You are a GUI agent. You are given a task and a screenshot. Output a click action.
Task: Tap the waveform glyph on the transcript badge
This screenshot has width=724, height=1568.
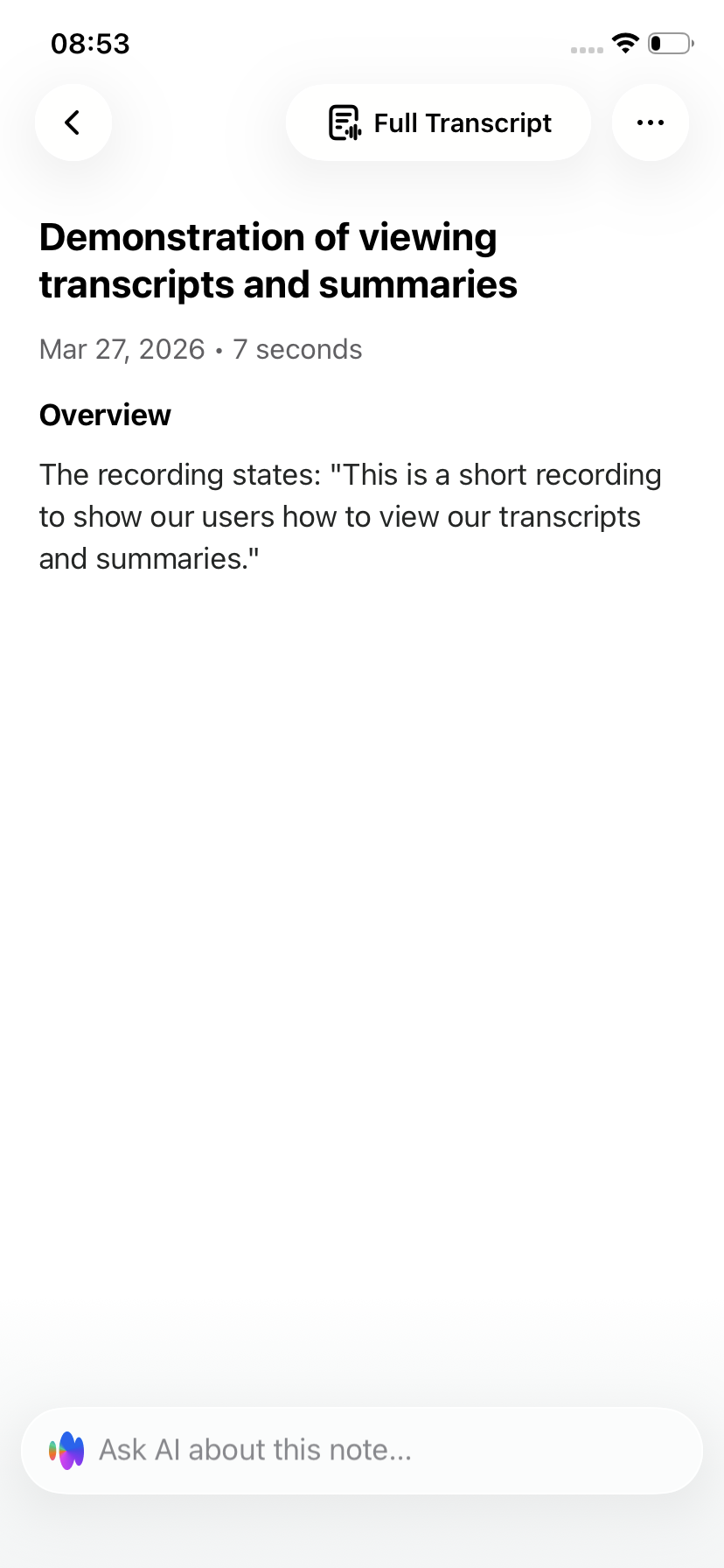354,133
